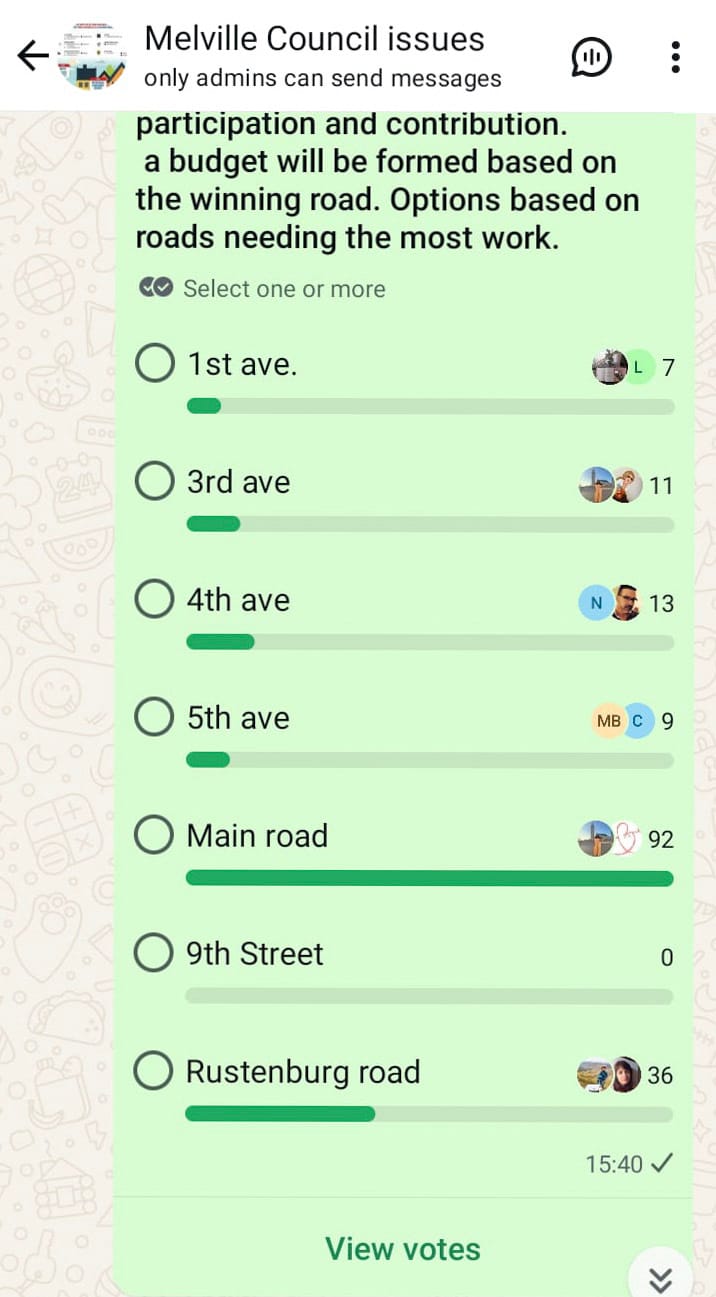
Task: Pick the 5th ave option
Action: coord(155,718)
